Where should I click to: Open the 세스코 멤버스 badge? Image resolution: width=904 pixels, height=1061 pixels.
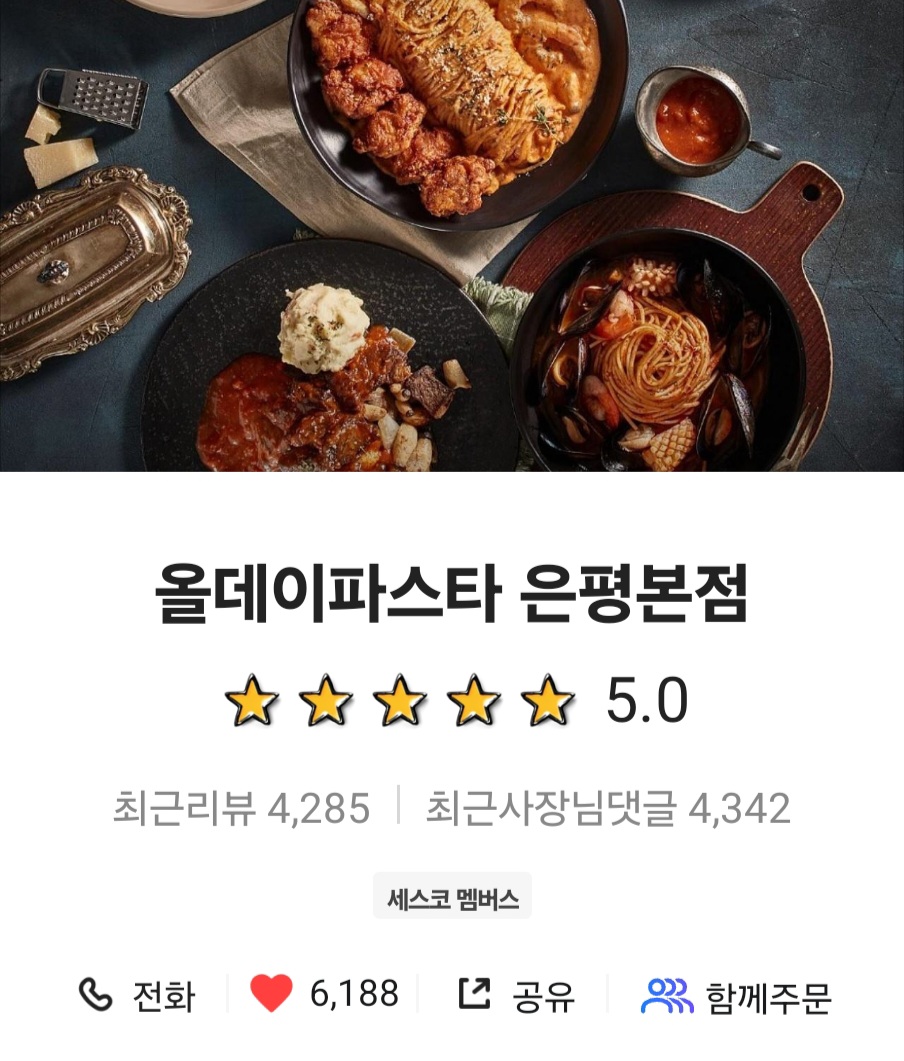[452, 897]
